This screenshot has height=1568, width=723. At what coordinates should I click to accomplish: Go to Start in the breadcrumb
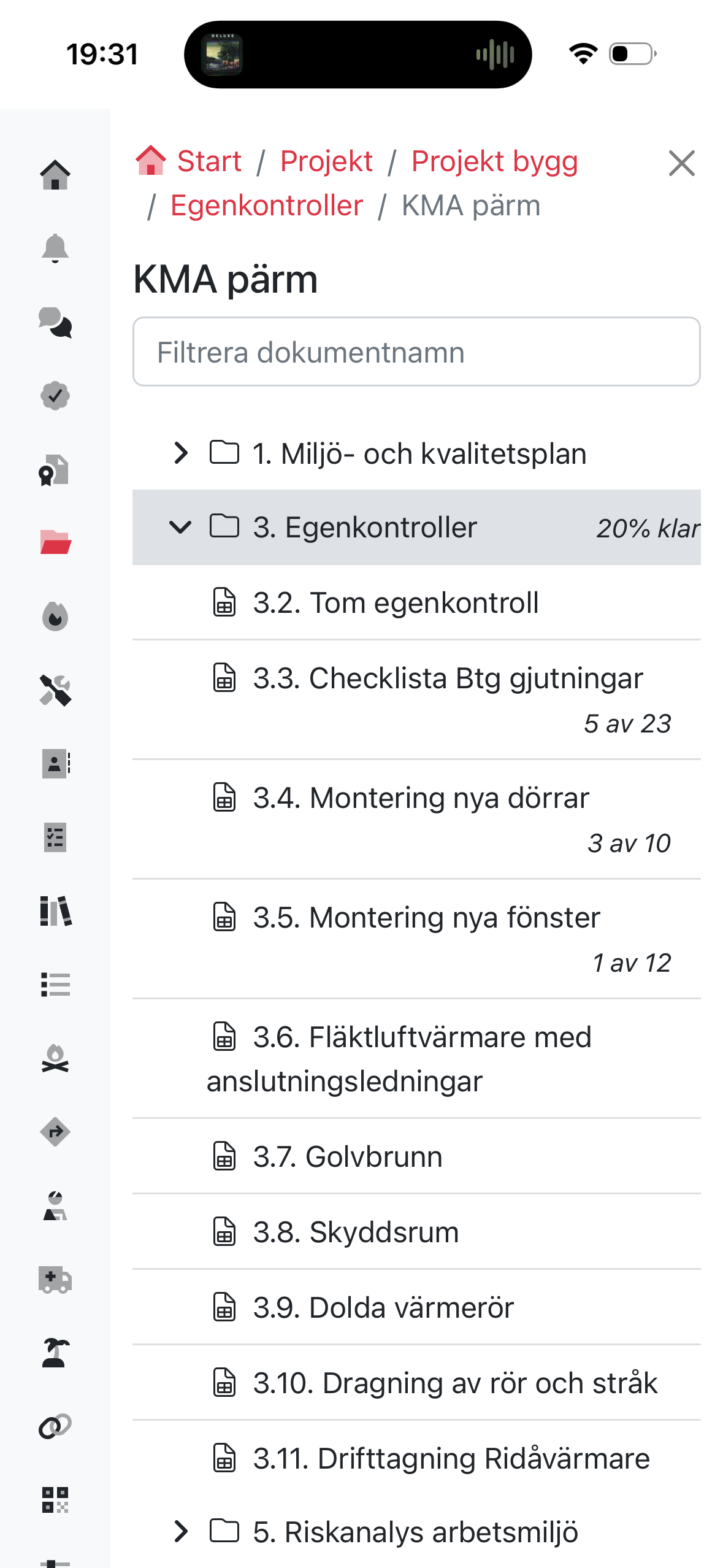[x=208, y=161]
